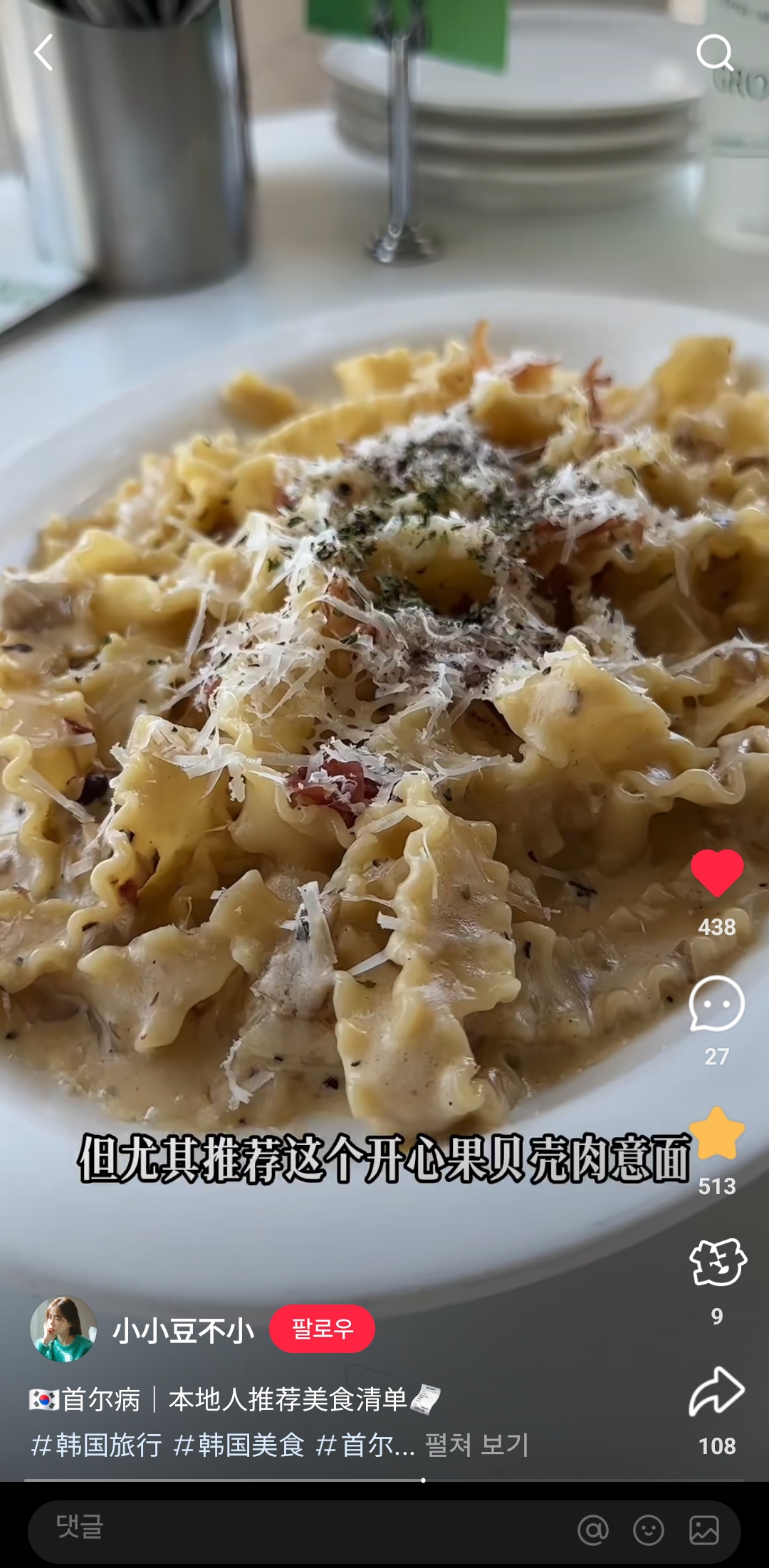Go back using the top-left arrow
This screenshot has width=769, height=1568.
(x=43, y=53)
